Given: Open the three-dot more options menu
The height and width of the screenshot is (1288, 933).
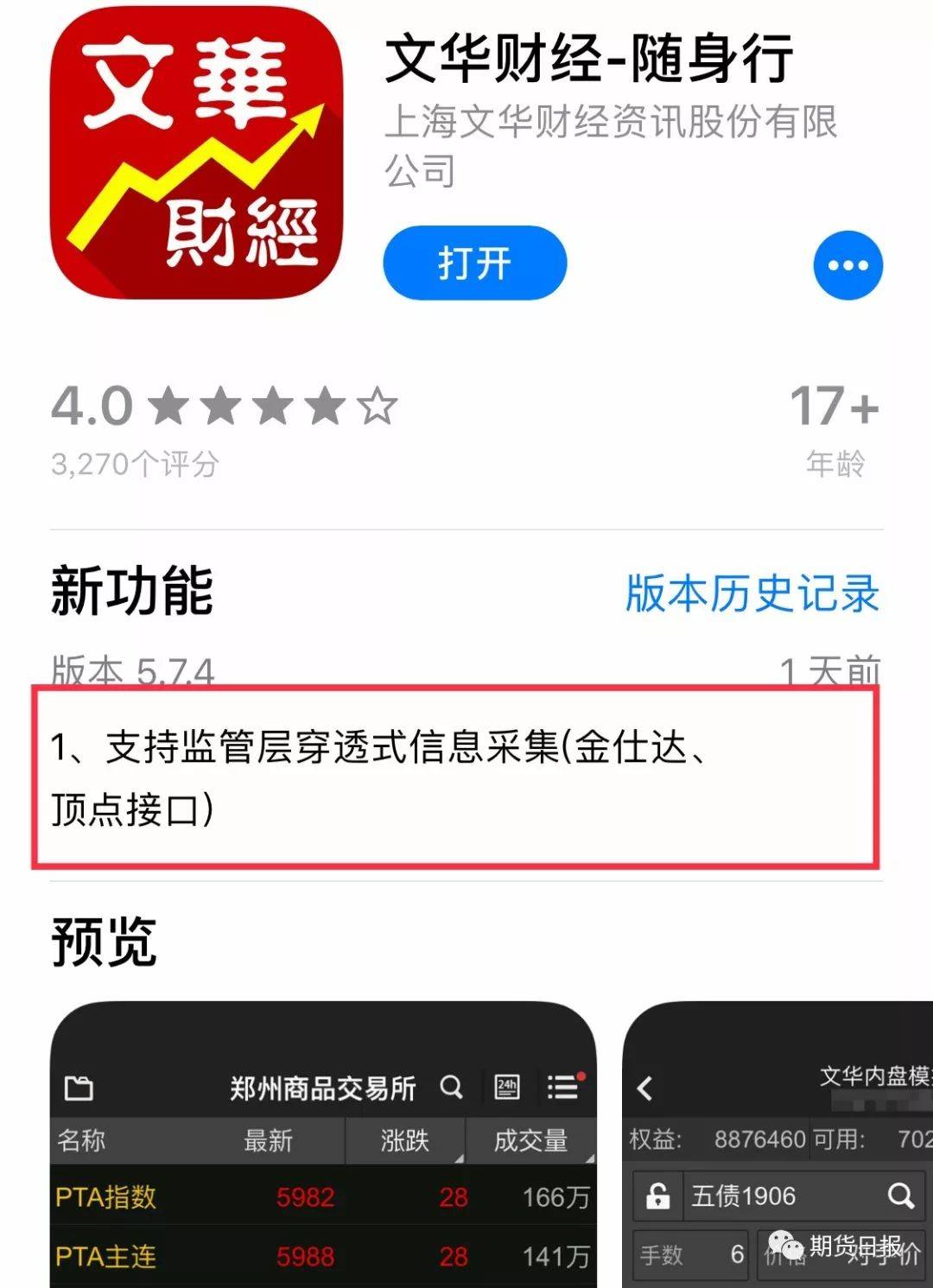Looking at the screenshot, I should point(847,265).
